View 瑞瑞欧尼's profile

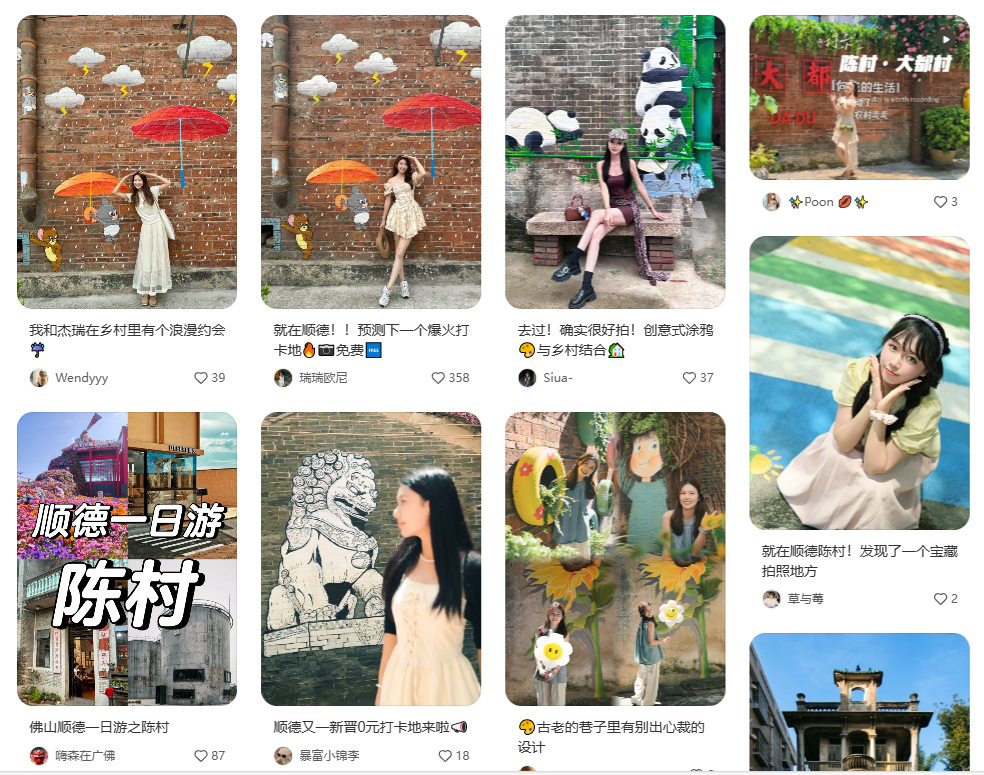[x=311, y=378]
